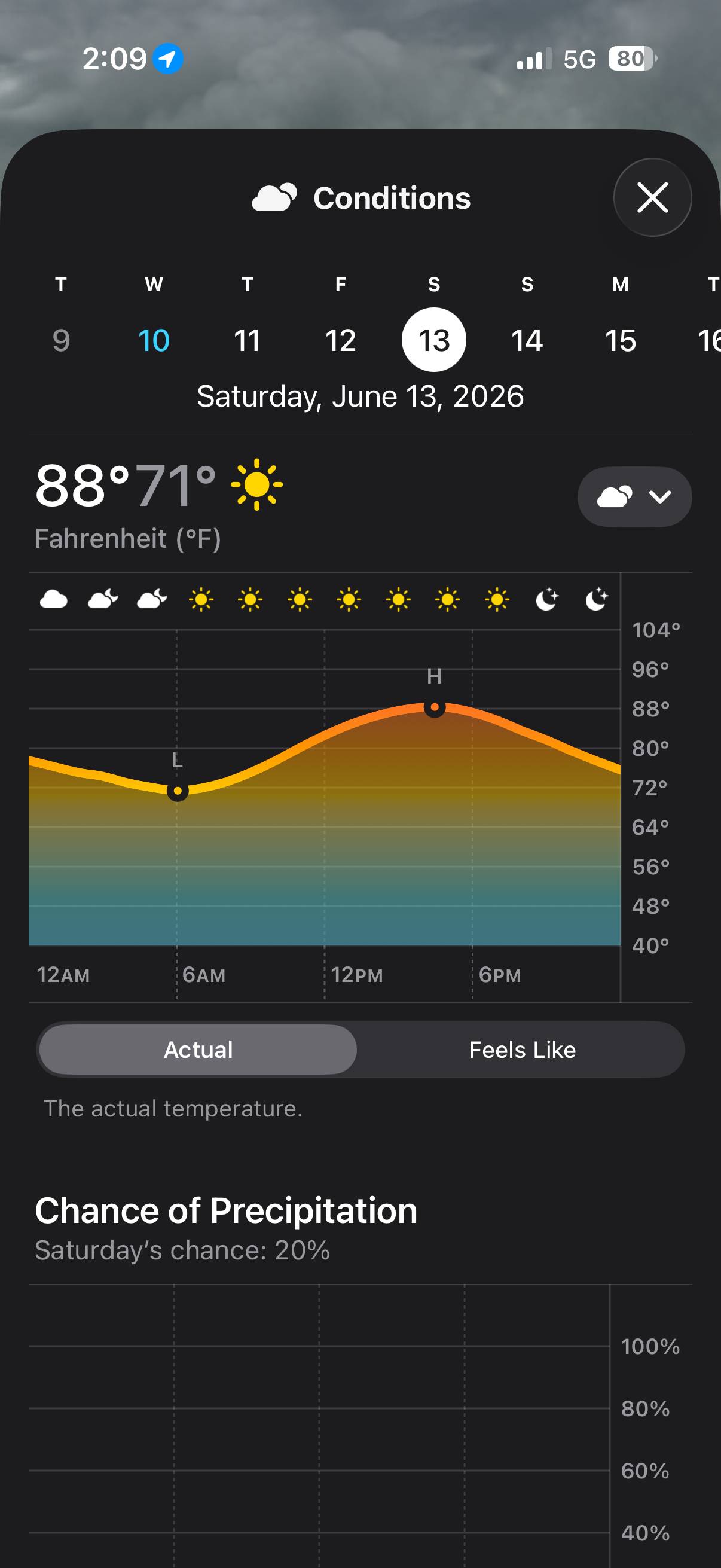Open the conditions type dropdown

634,497
